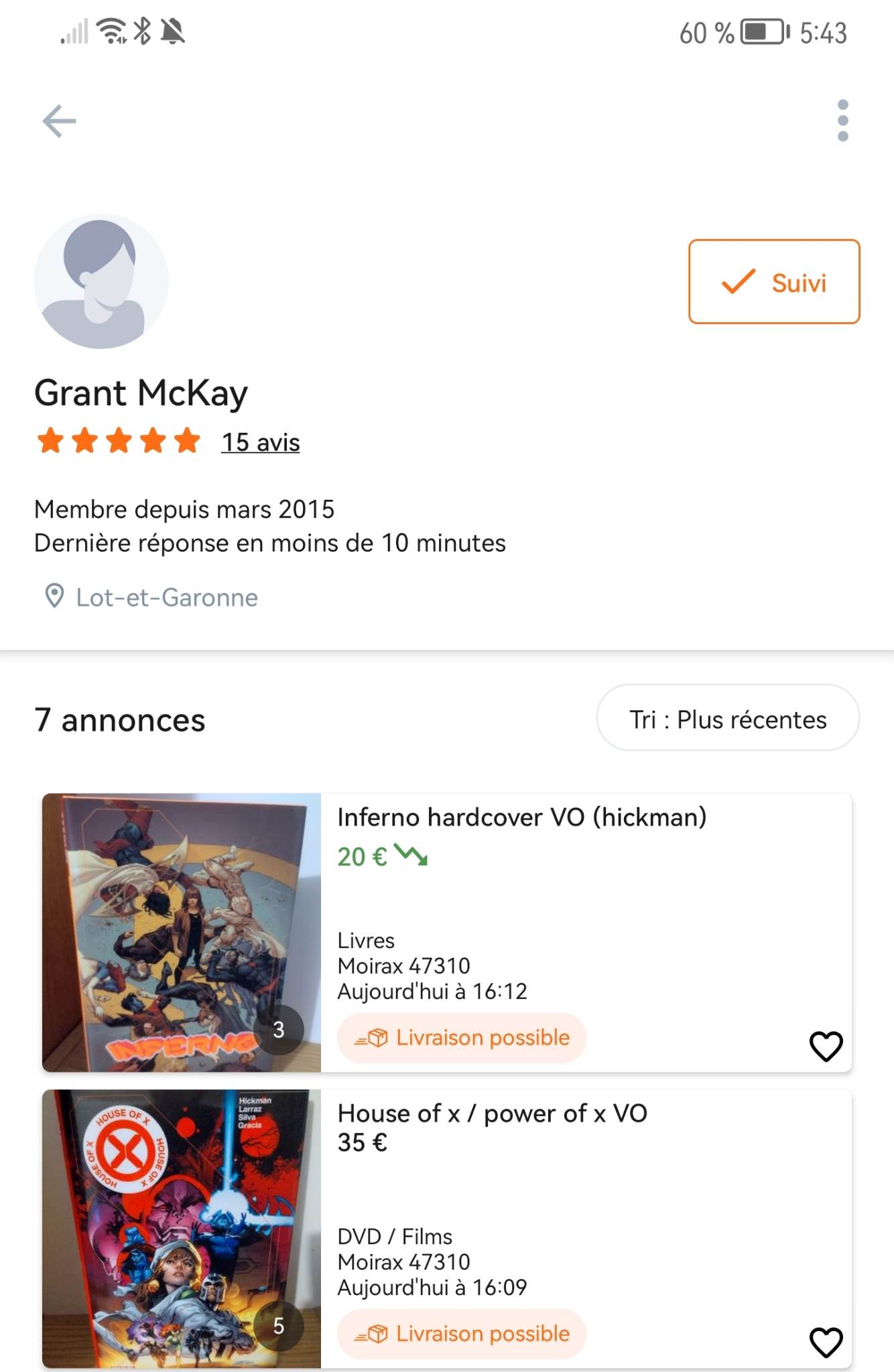894x1372 pixels.
Task: Favorite the Inferno hardcover VO listing
Action: tap(826, 1046)
